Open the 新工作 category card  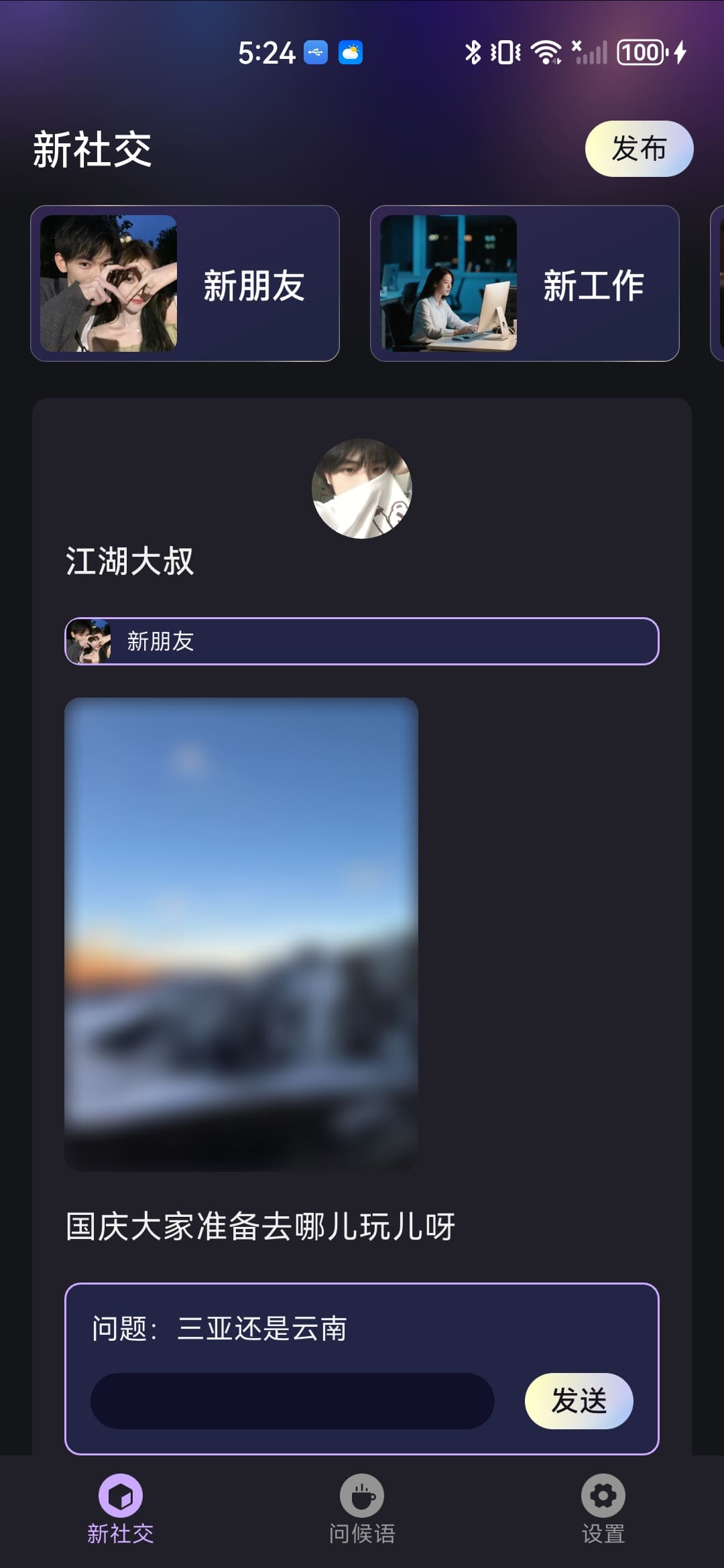click(525, 283)
